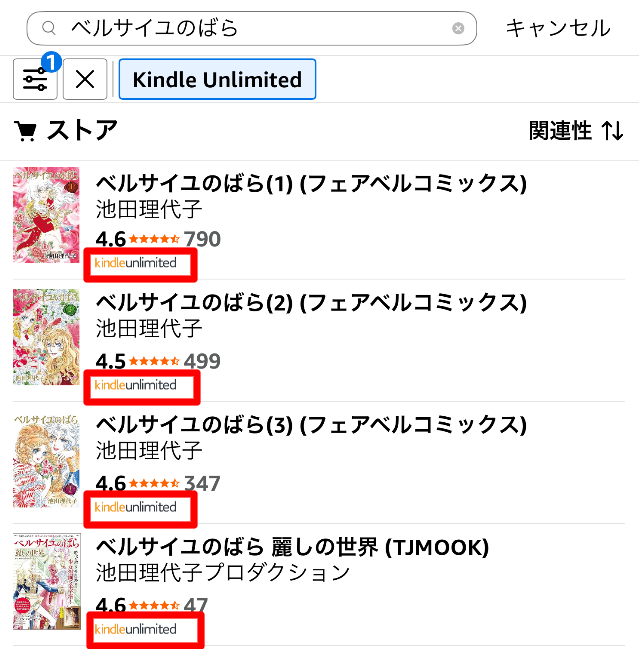Image resolution: width=639 pixels, height=649 pixels.
Task: Change sort order from 関連性
Action: (x=576, y=131)
